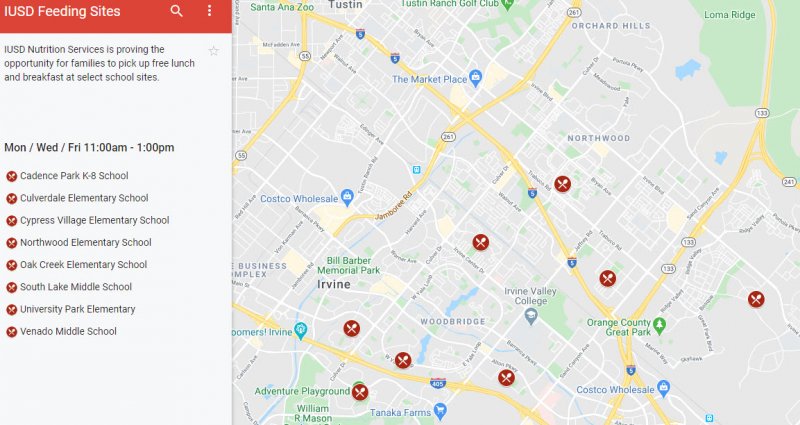Viewport: 800px width, 425px height.
Task: Tap the feeding site pin in Northwood
Action: click(x=562, y=184)
